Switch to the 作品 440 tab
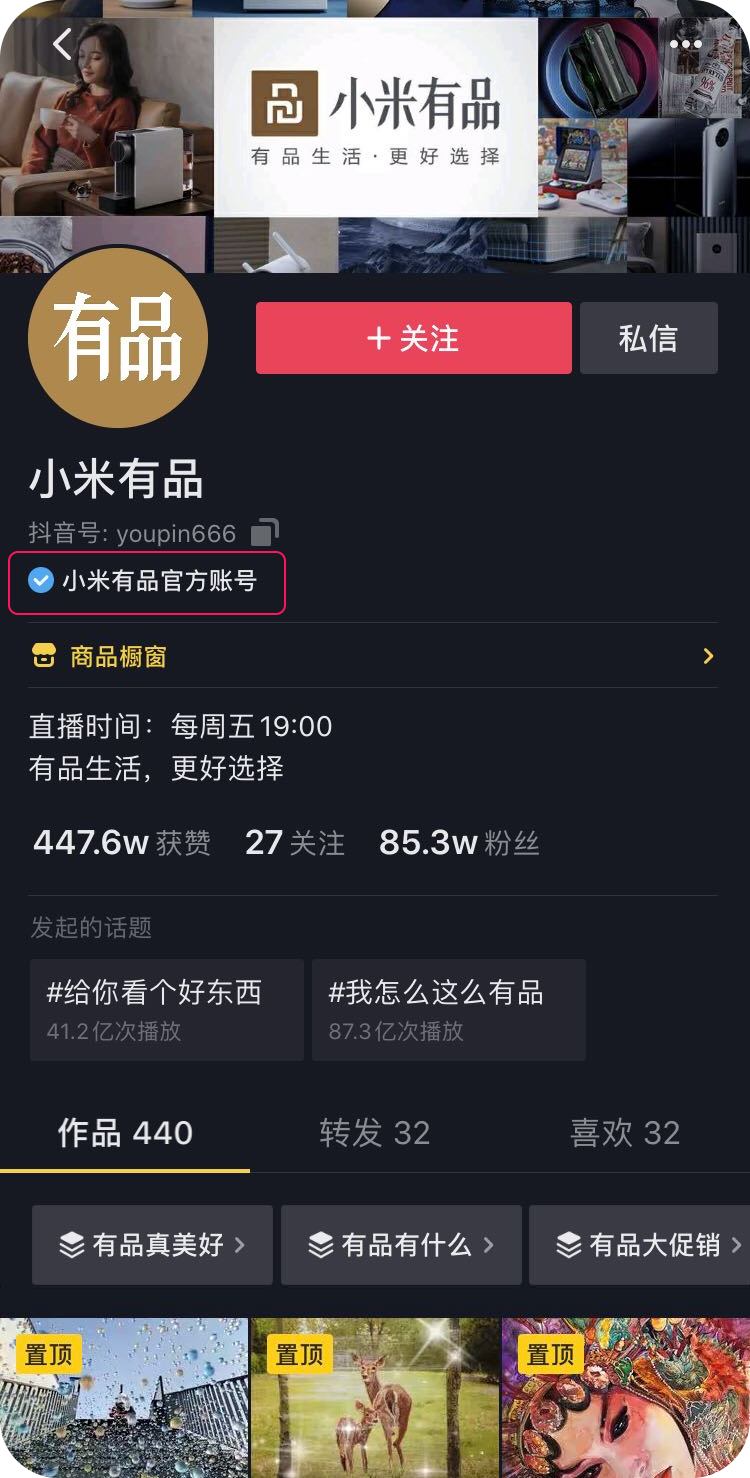Image resolution: width=750 pixels, height=1478 pixels. tap(125, 1133)
